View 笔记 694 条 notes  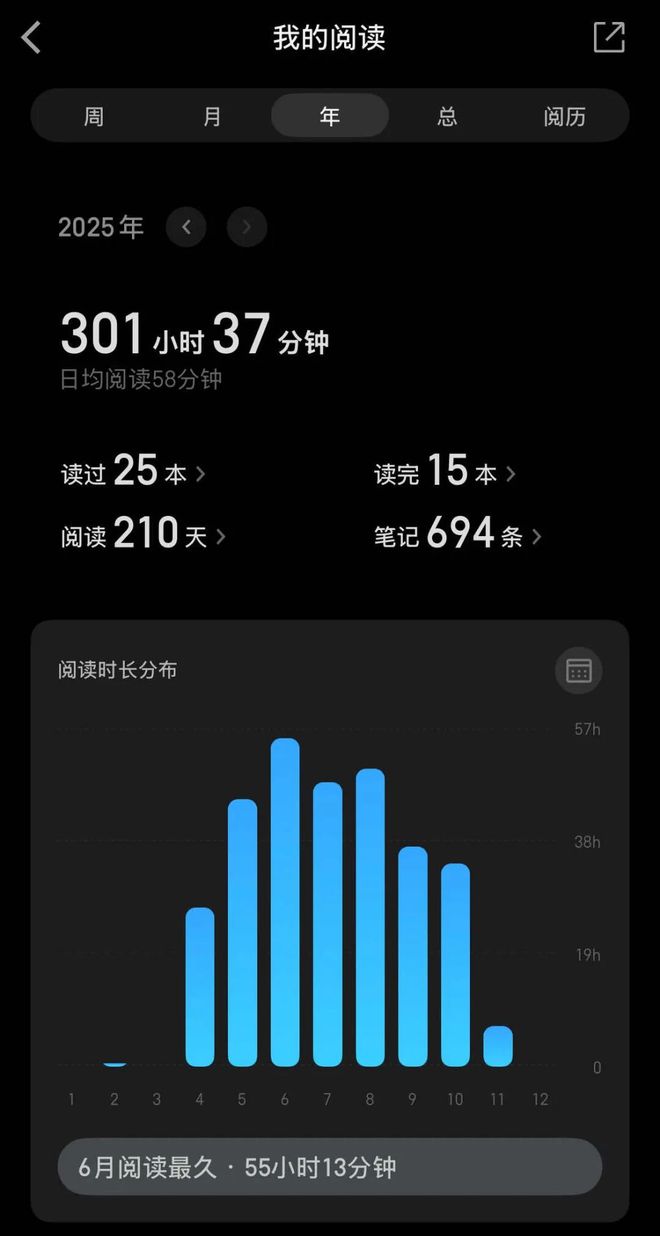(458, 535)
